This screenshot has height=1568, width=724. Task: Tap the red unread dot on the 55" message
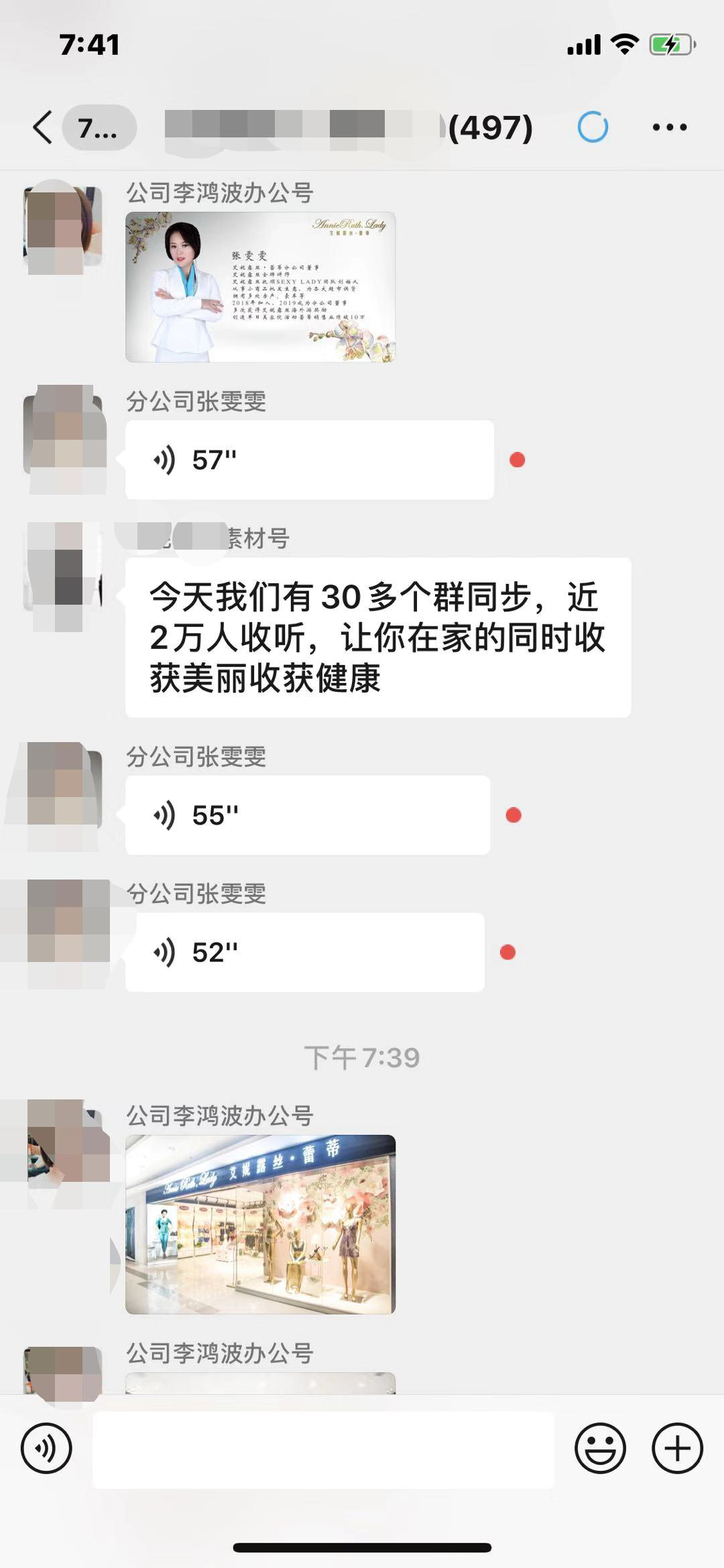(514, 815)
